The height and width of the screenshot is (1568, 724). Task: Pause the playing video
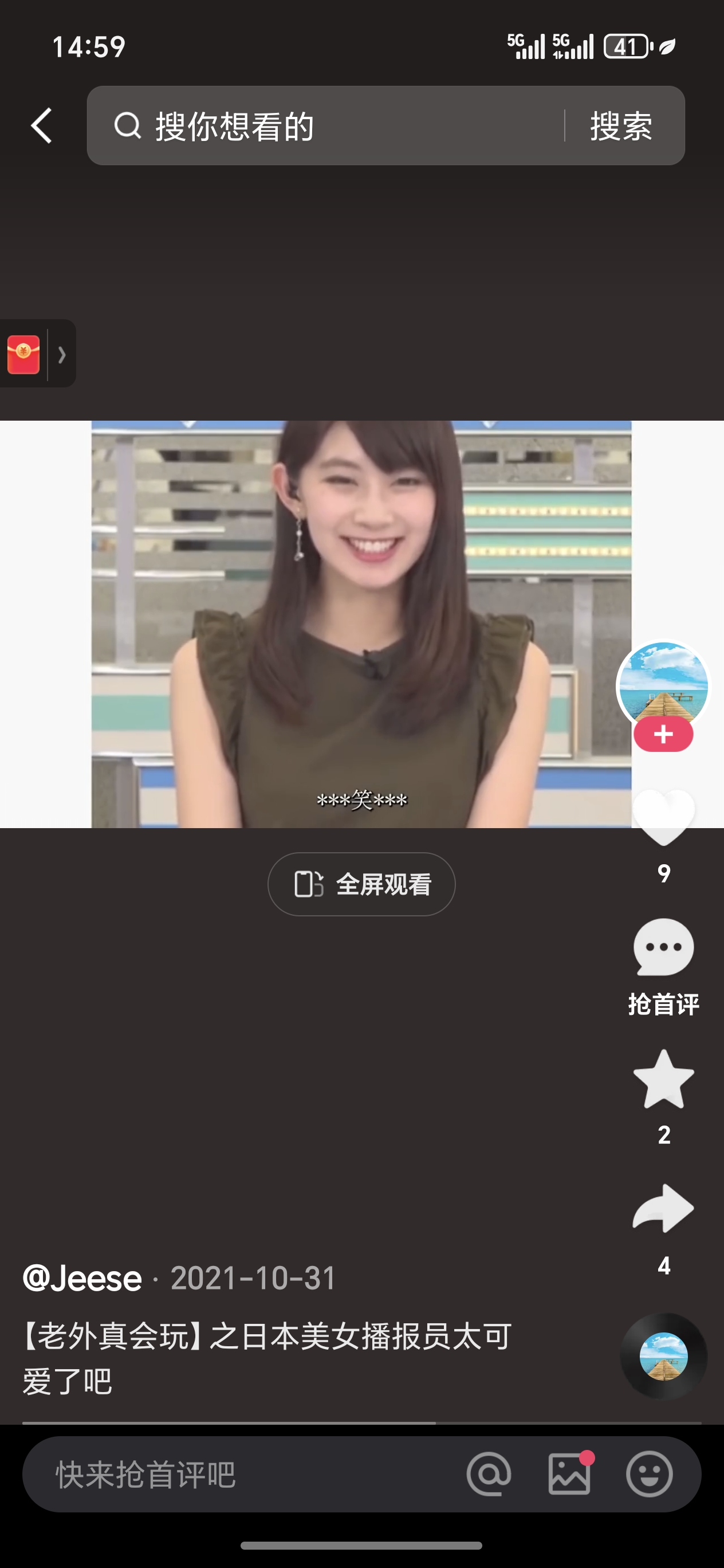click(x=361, y=624)
